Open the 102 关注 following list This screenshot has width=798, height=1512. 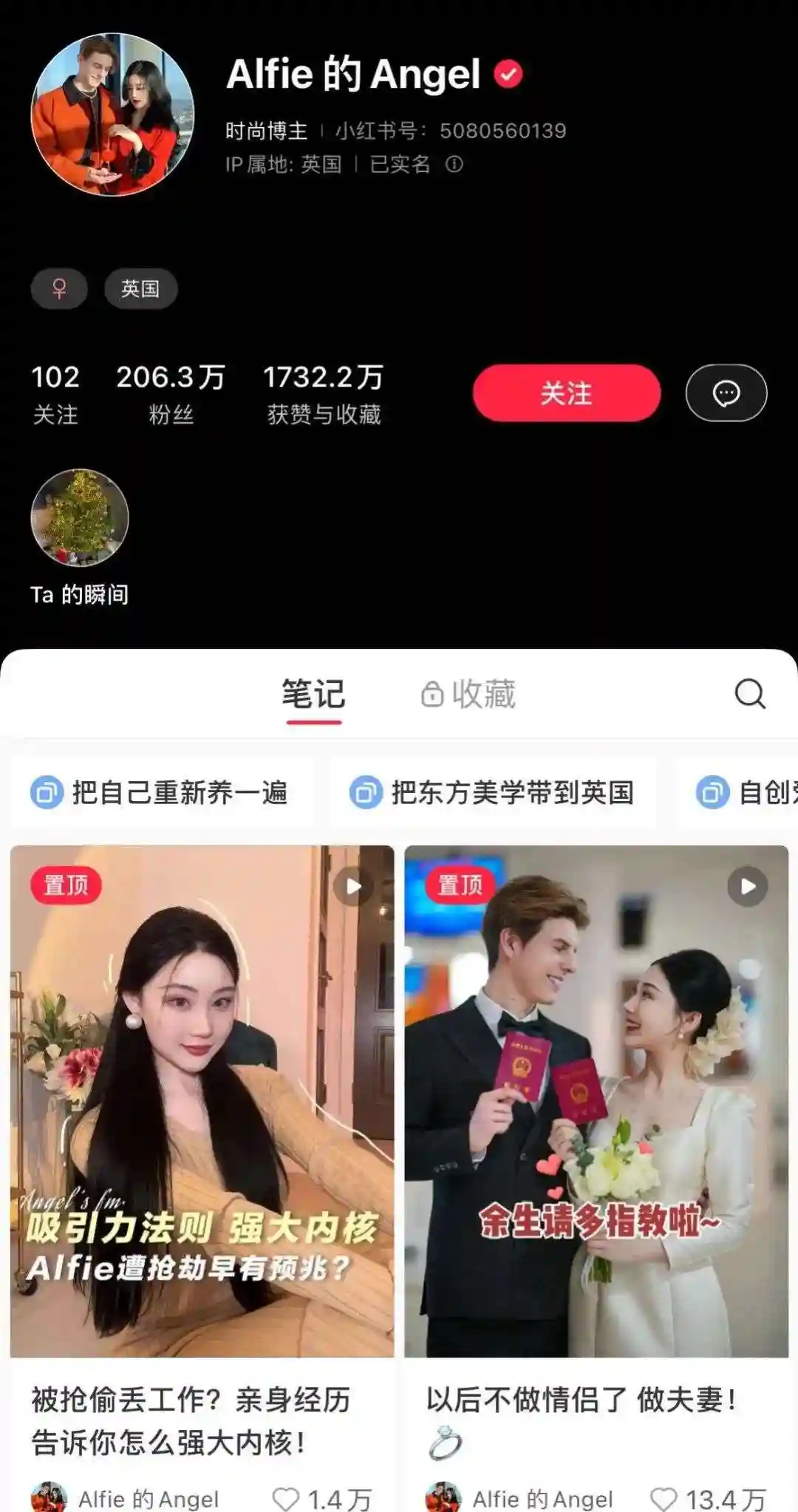(55, 394)
